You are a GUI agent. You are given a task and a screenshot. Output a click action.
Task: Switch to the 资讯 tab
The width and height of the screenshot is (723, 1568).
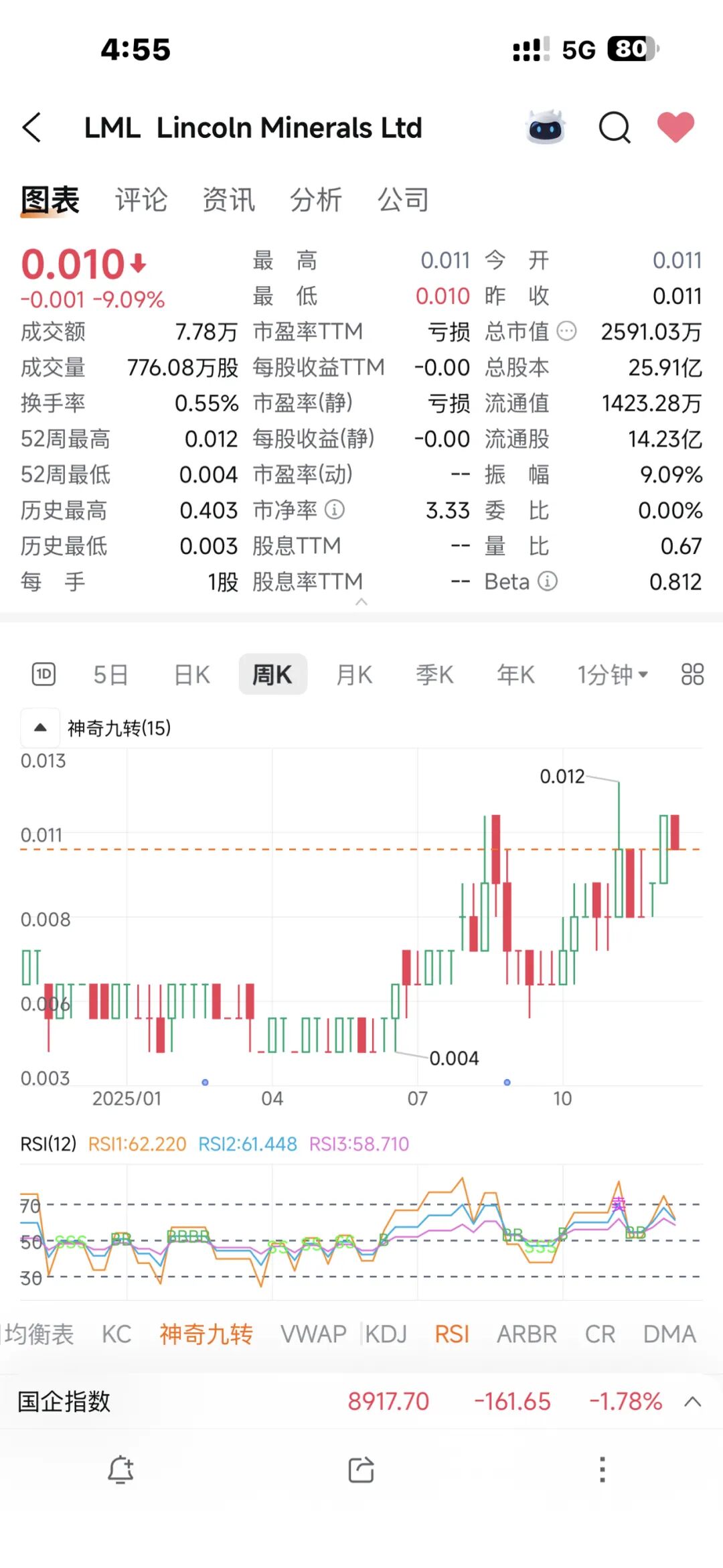228,200
